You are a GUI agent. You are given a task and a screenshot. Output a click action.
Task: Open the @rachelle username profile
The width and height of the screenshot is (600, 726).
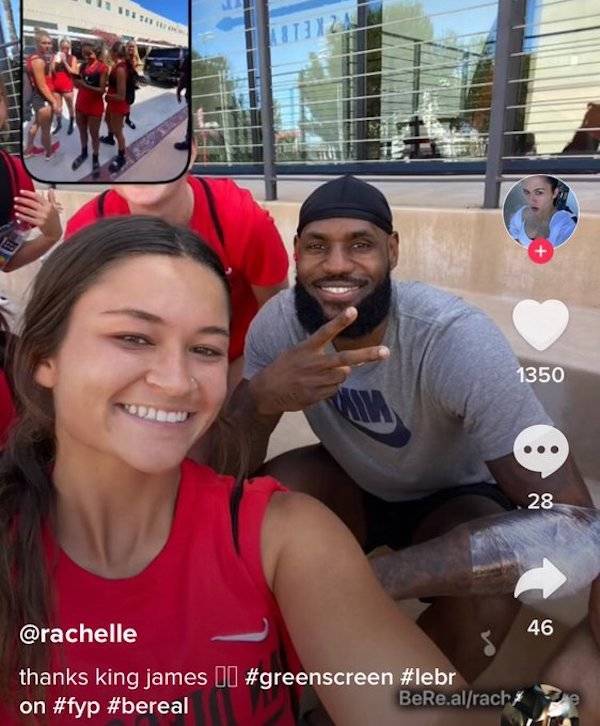point(78,634)
